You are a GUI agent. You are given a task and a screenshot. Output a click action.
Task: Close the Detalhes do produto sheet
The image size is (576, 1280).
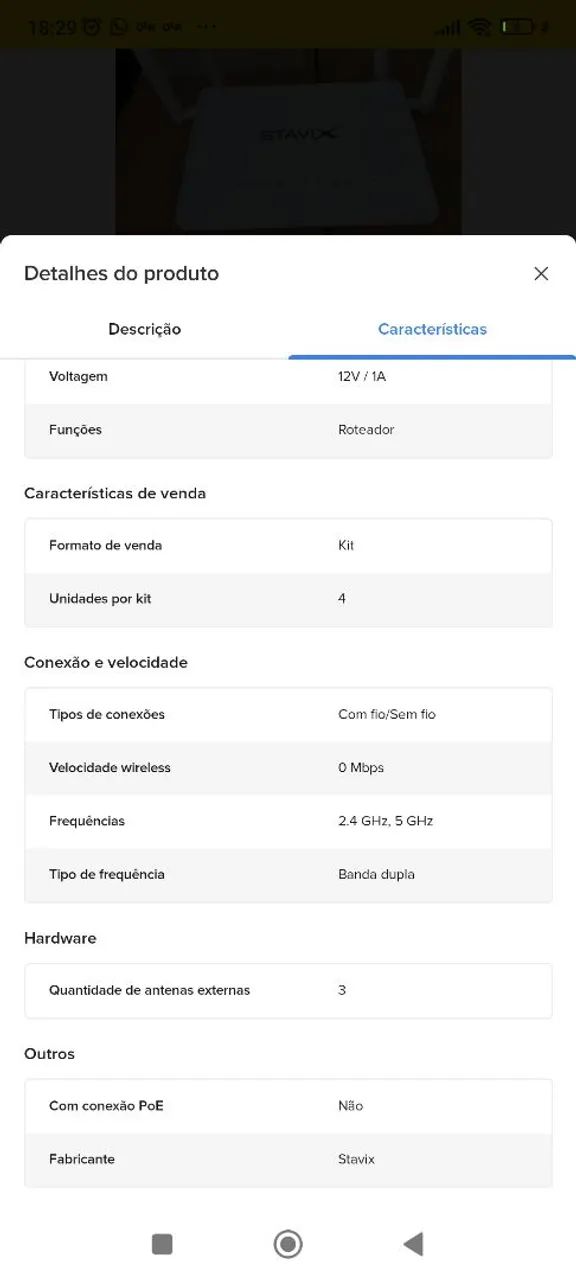(x=541, y=274)
